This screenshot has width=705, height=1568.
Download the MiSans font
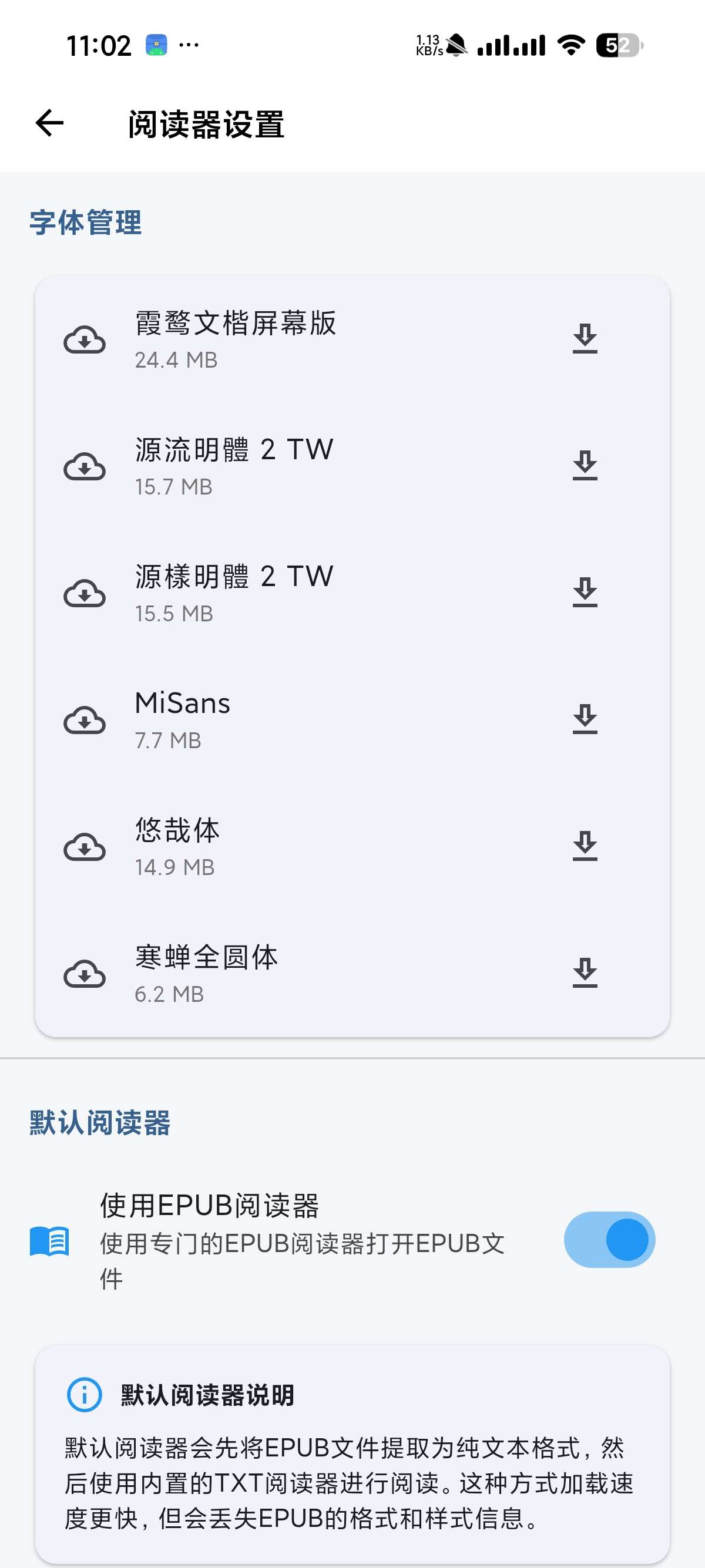(x=586, y=721)
